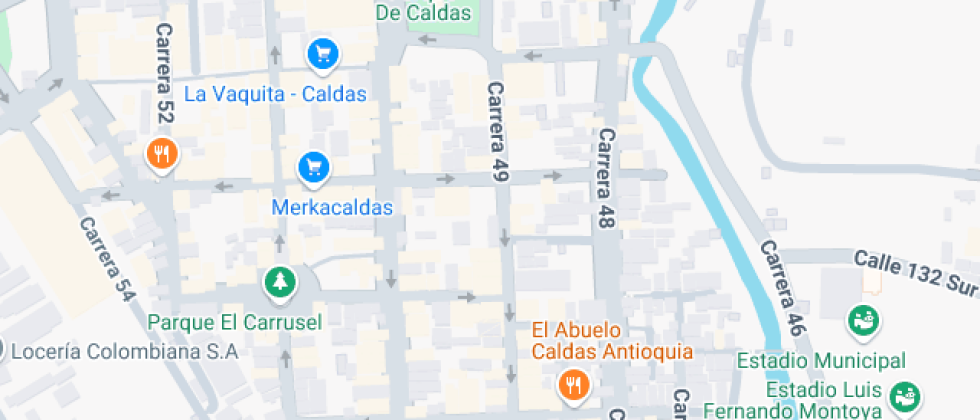Open La Vaquita - Caldas store pin
980x420 pixels.
click(x=322, y=54)
